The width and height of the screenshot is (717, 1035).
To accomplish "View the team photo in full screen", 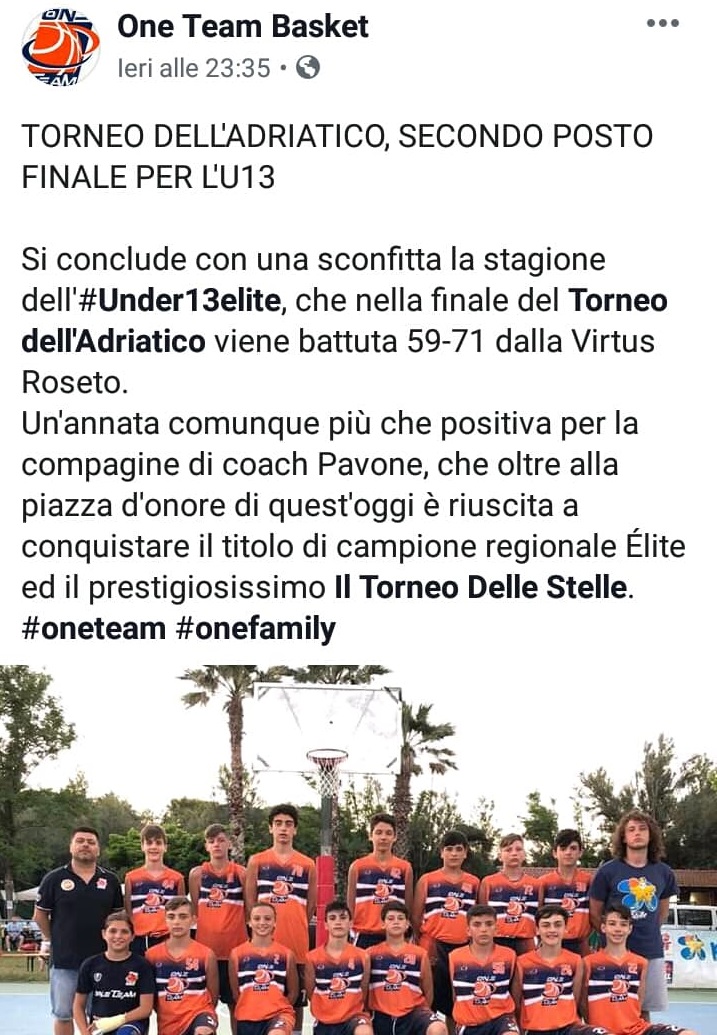I will point(358,850).
